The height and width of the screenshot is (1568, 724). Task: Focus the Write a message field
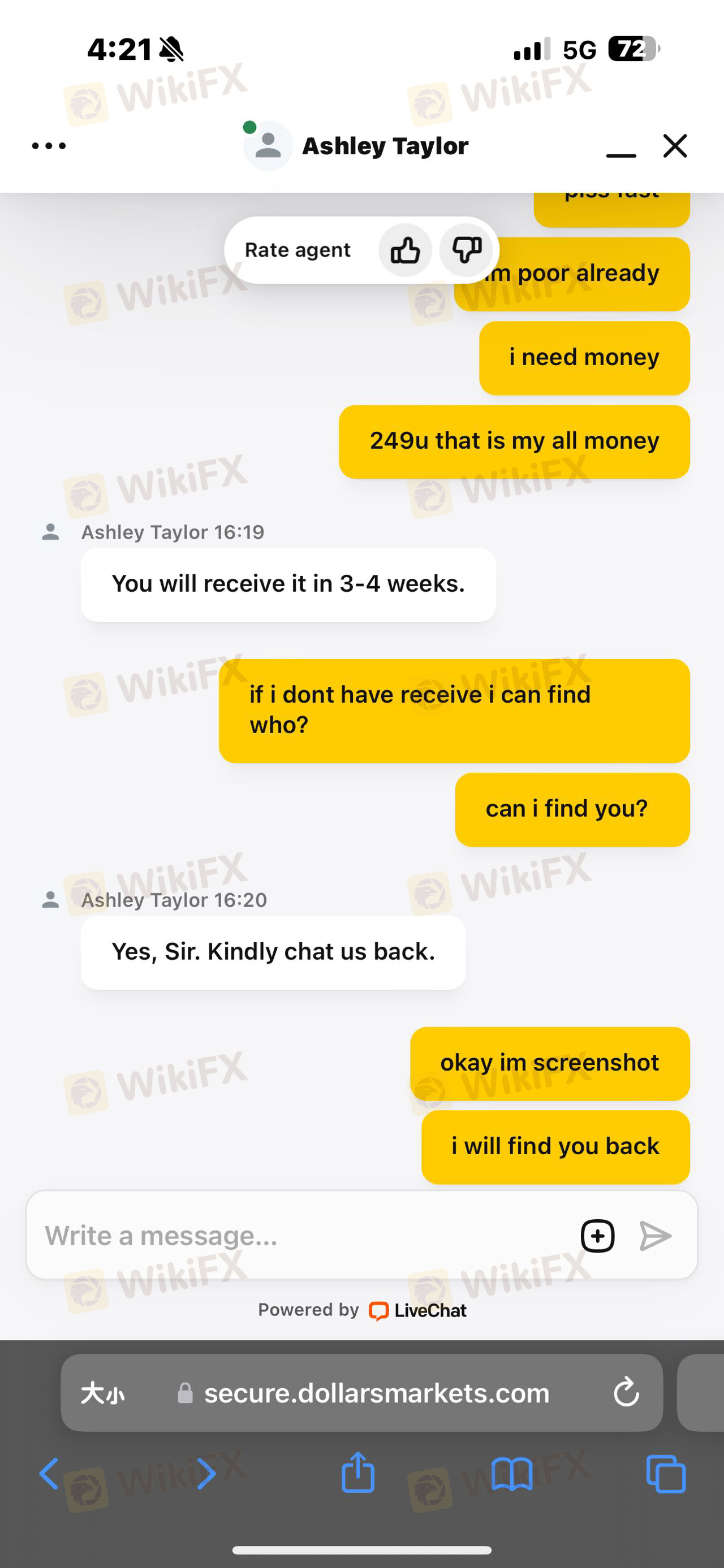click(299, 1236)
